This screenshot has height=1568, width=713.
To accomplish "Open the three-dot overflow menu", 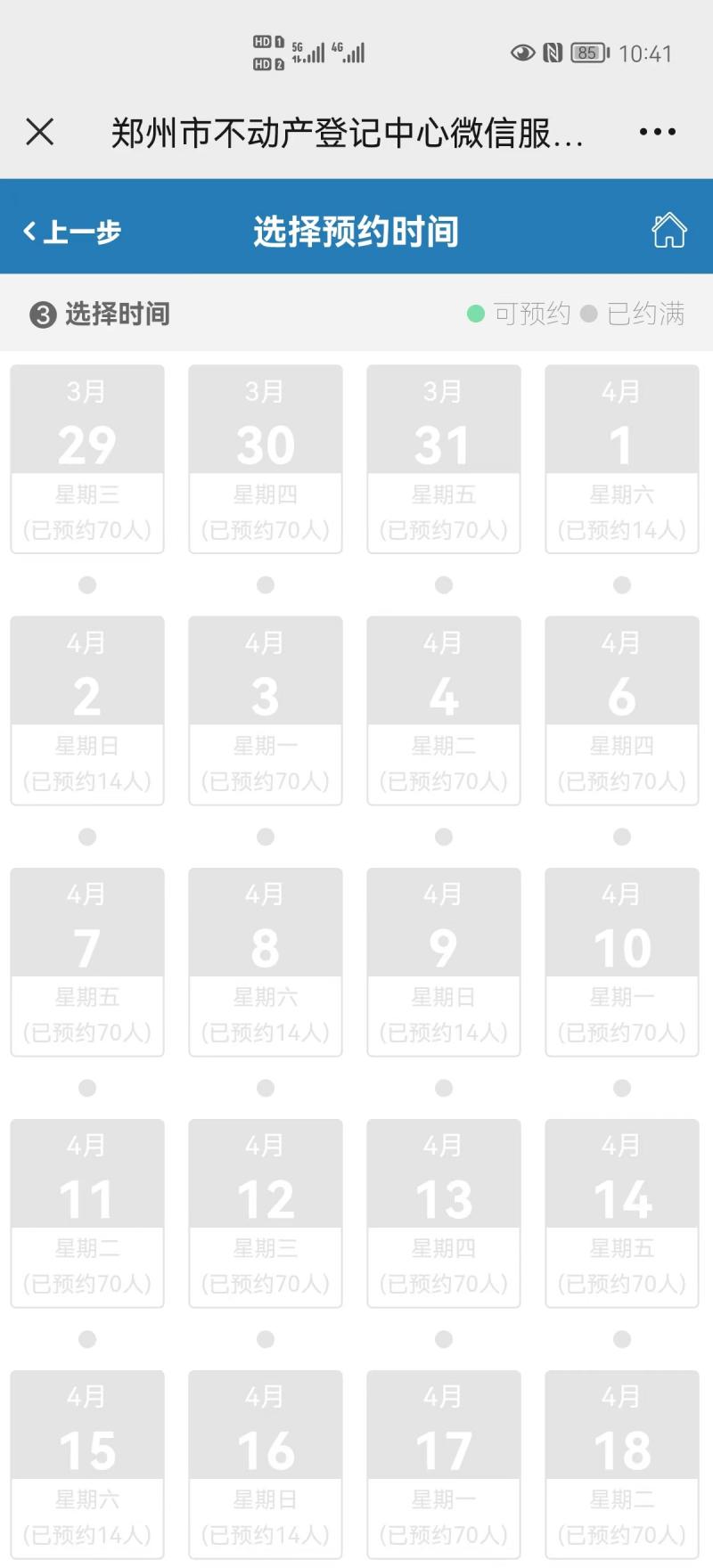I will click(658, 132).
